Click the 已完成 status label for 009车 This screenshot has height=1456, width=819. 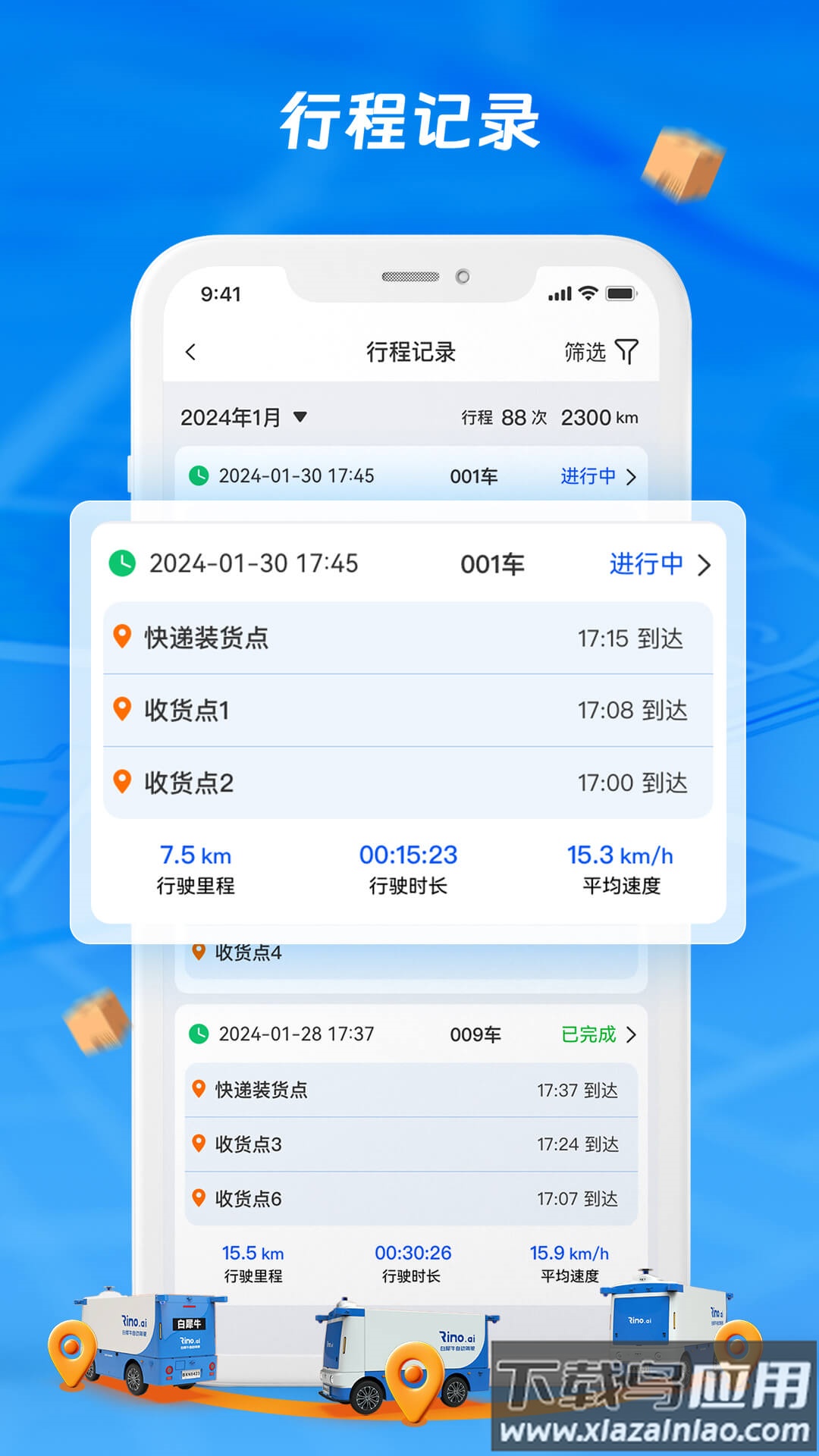click(588, 1034)
